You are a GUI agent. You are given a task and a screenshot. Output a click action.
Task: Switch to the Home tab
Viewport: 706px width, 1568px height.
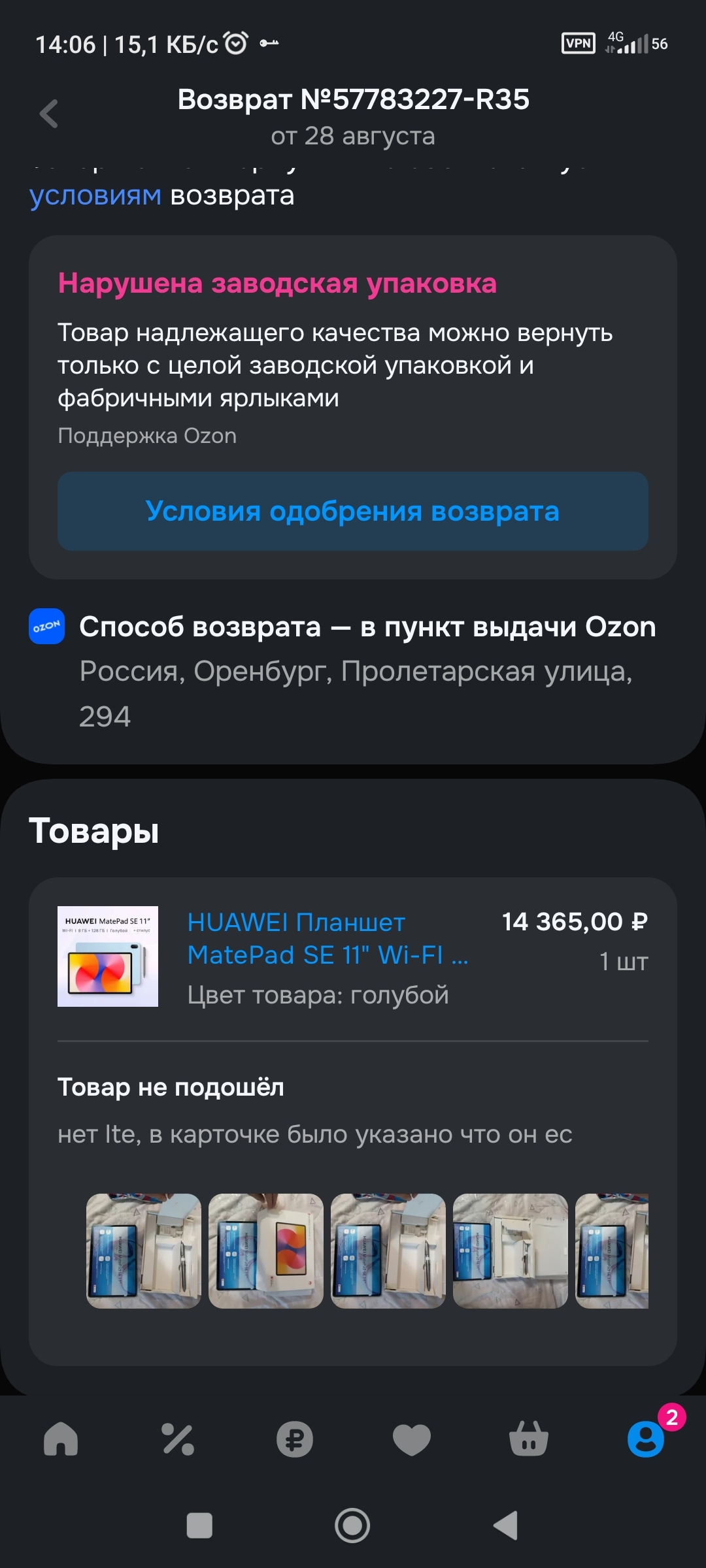coord(61,1439)
